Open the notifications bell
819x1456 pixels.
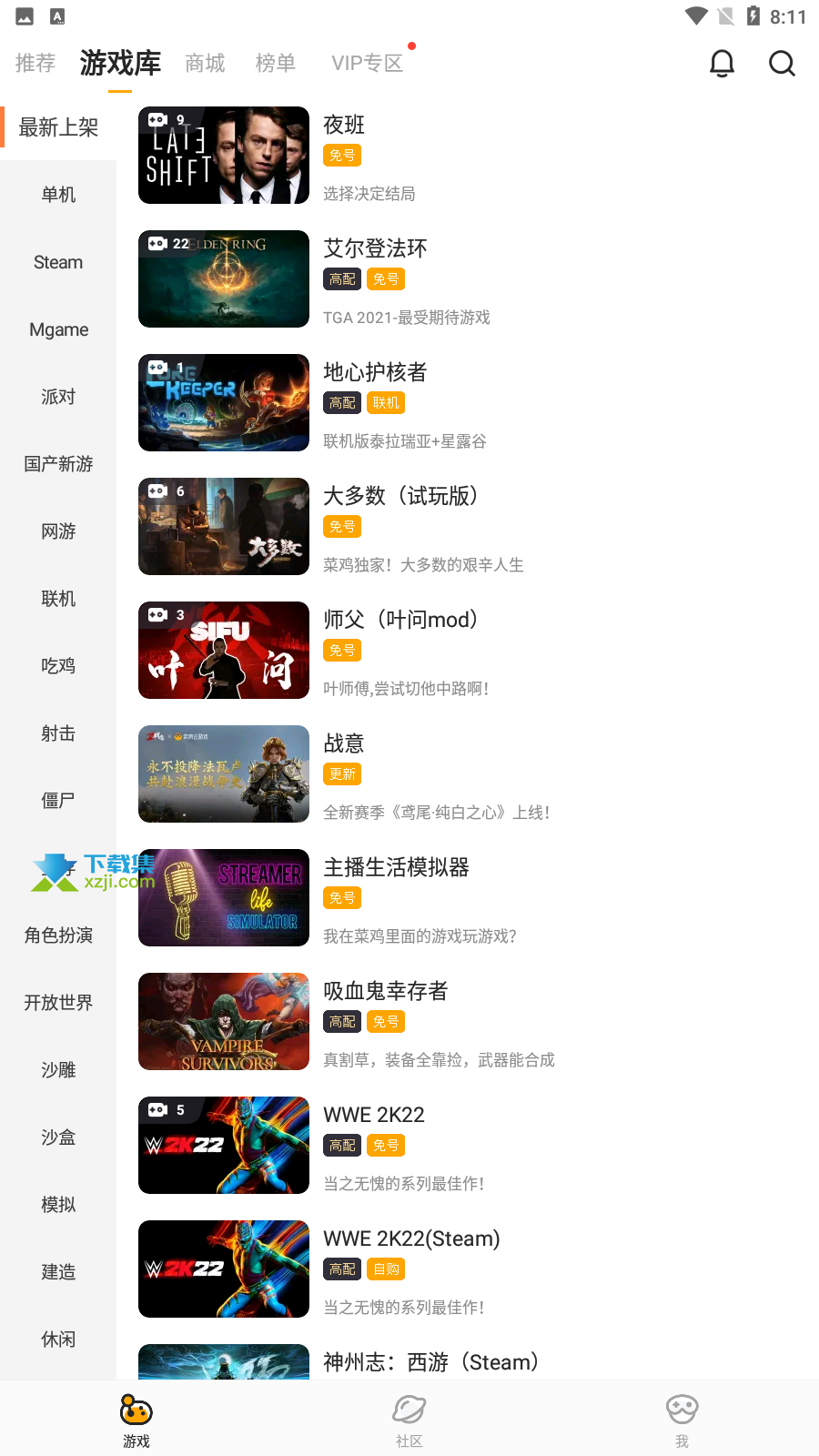[x=722, y=64]
